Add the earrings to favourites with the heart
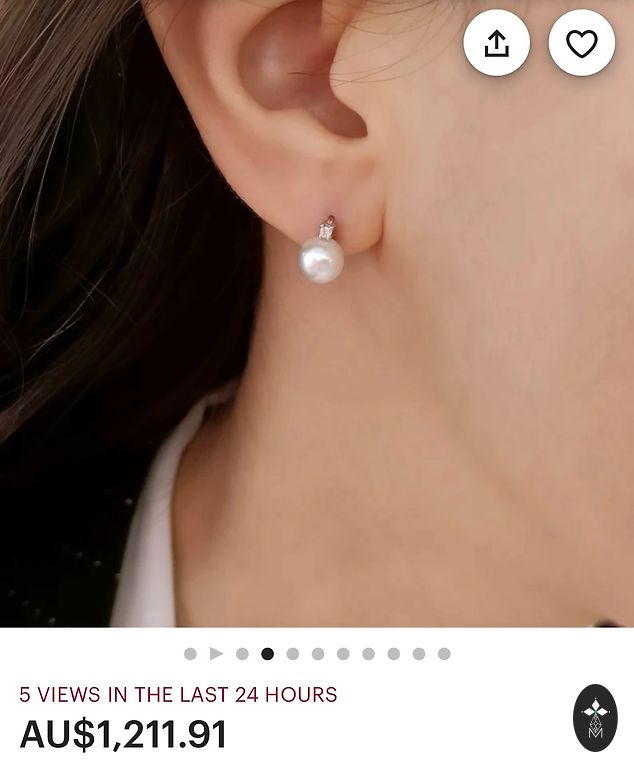The image size is (634, 768). click(x=581, y=43)
